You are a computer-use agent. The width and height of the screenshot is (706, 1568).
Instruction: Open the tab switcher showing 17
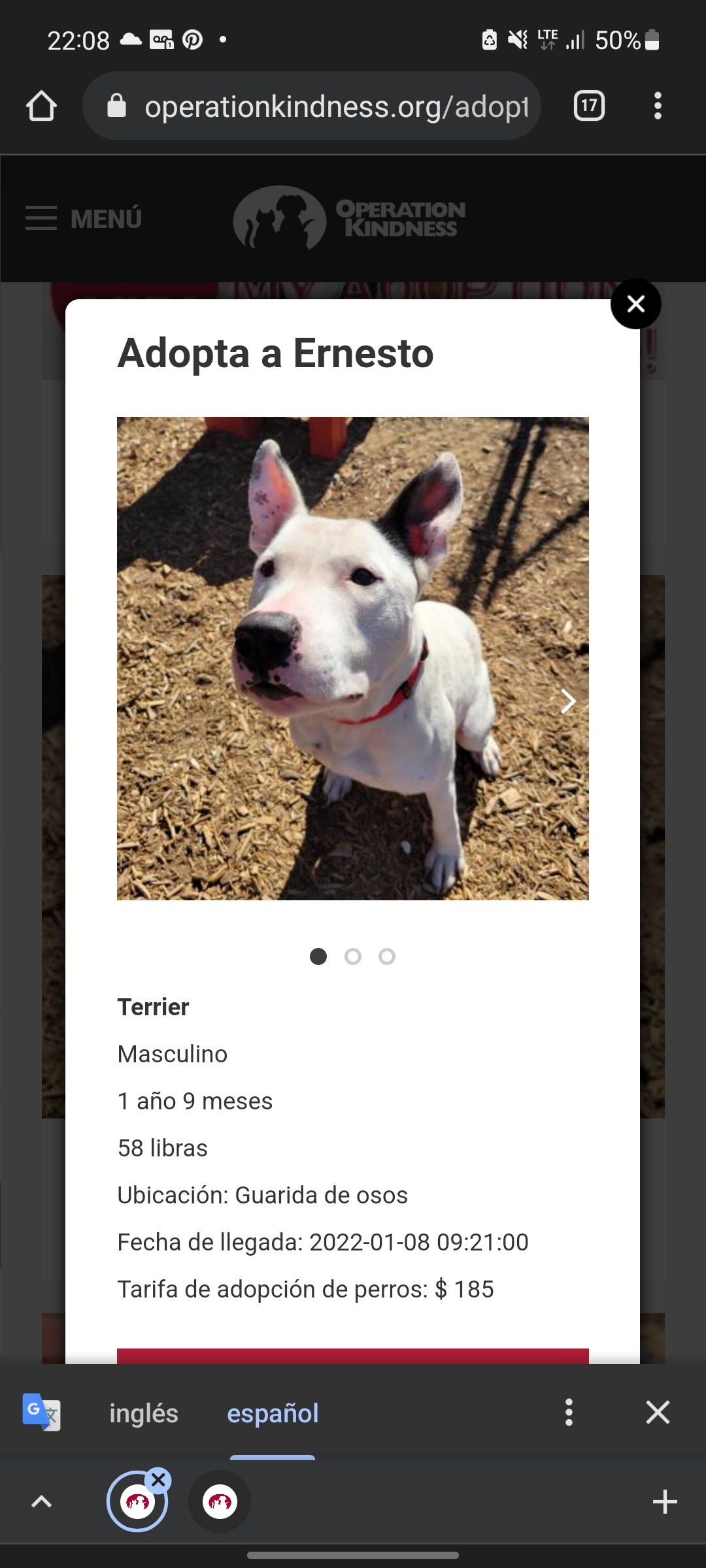click(589, 106)
